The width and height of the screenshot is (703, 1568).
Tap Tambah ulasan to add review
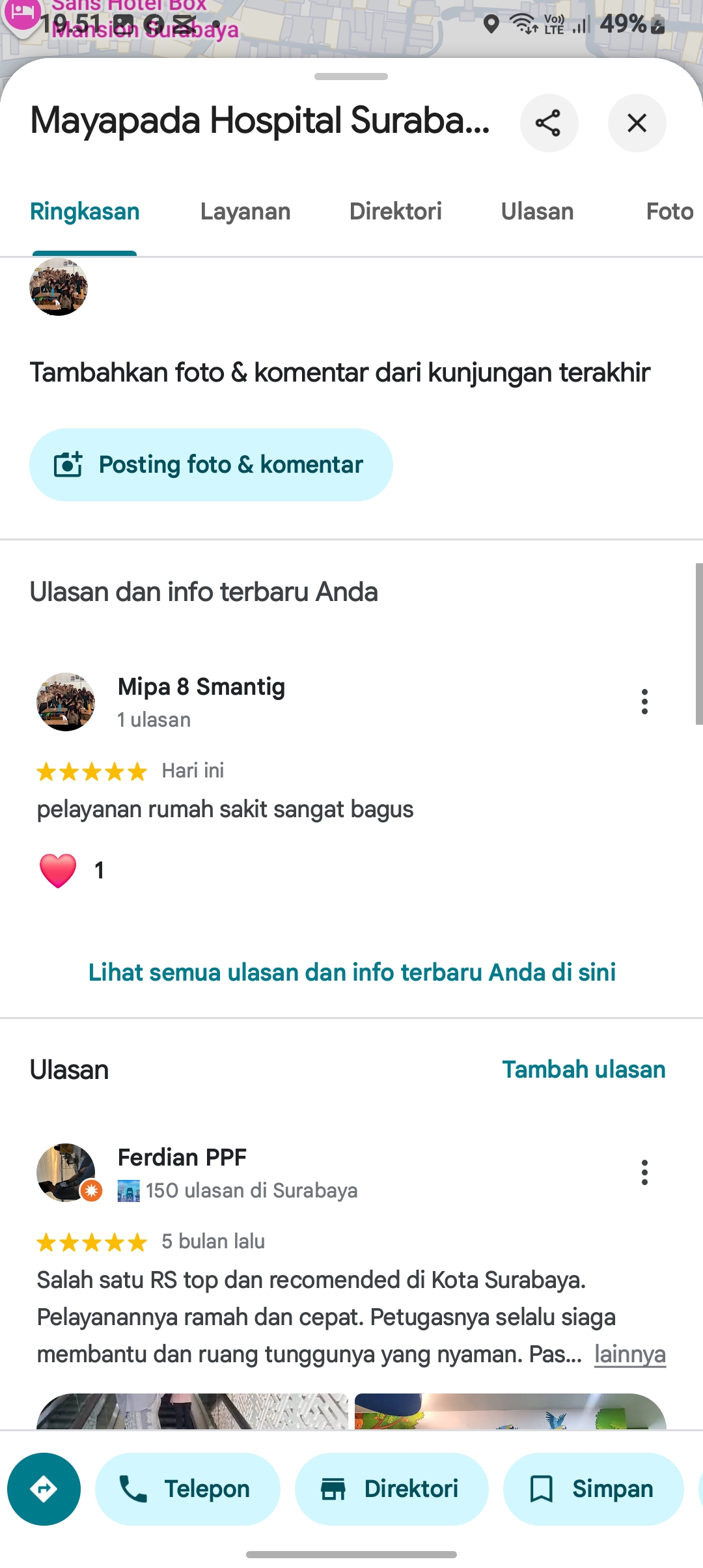point(584,1070)
